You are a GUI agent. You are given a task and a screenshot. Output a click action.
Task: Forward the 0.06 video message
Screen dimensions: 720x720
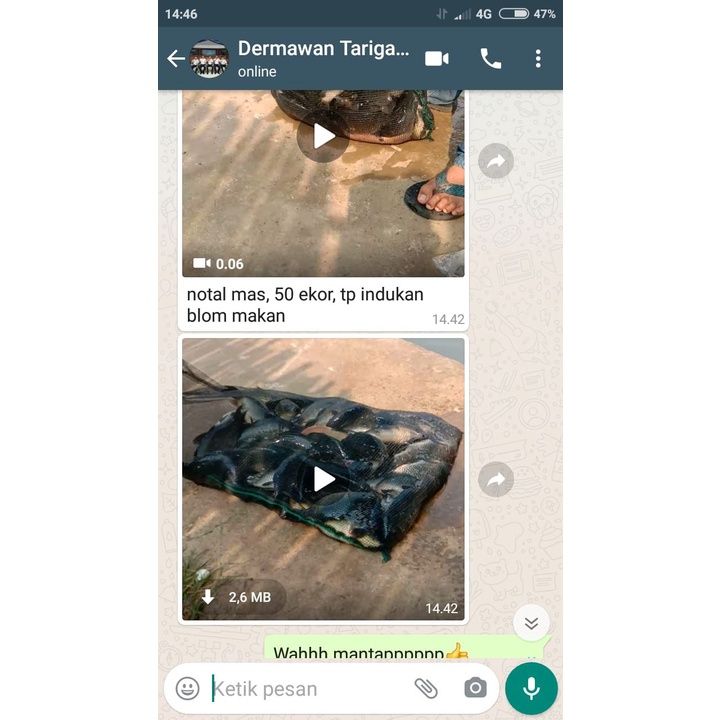[x=496, y=160]
